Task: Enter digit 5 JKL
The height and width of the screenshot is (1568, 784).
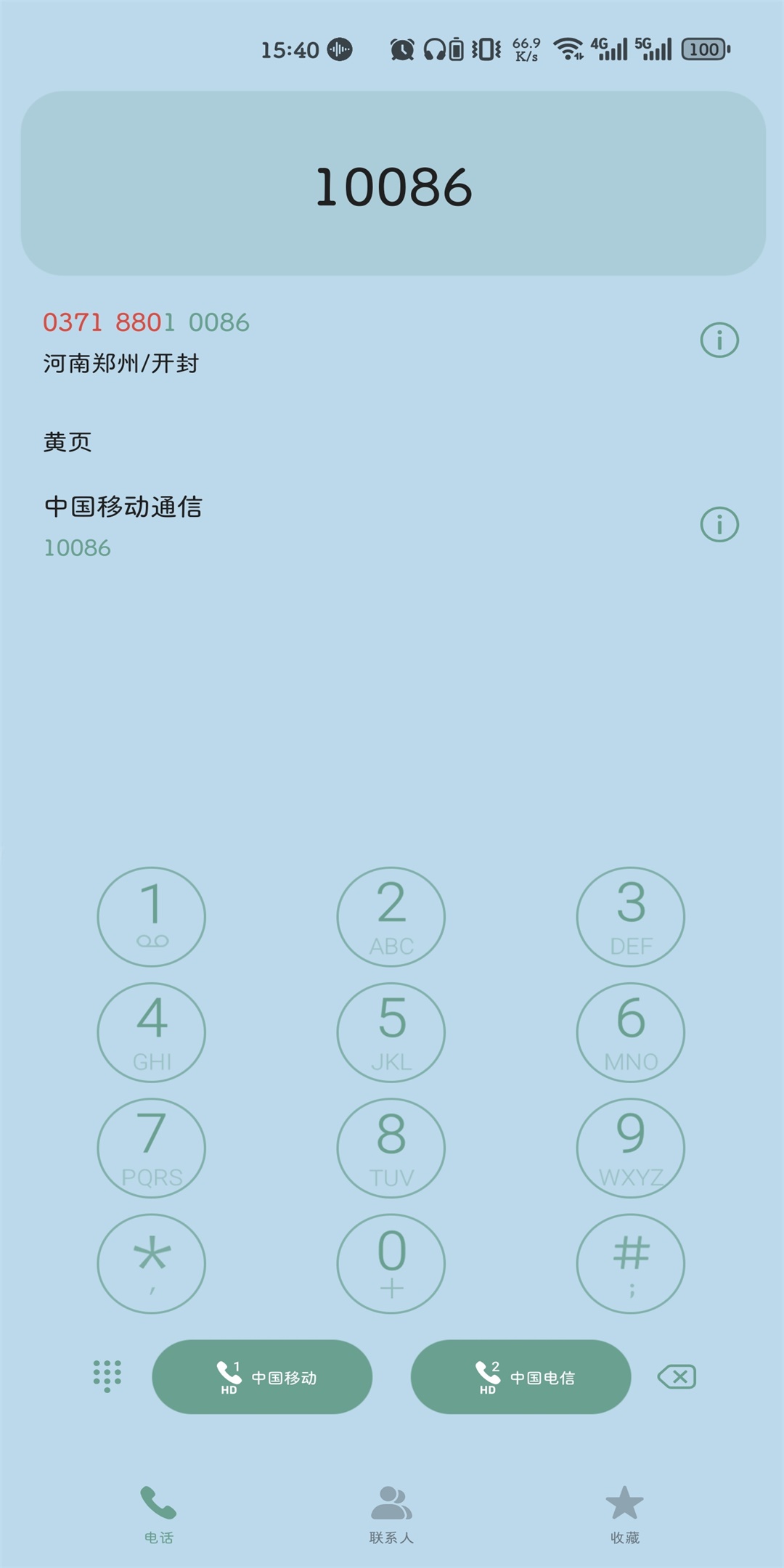Action: click(391, 1032)
